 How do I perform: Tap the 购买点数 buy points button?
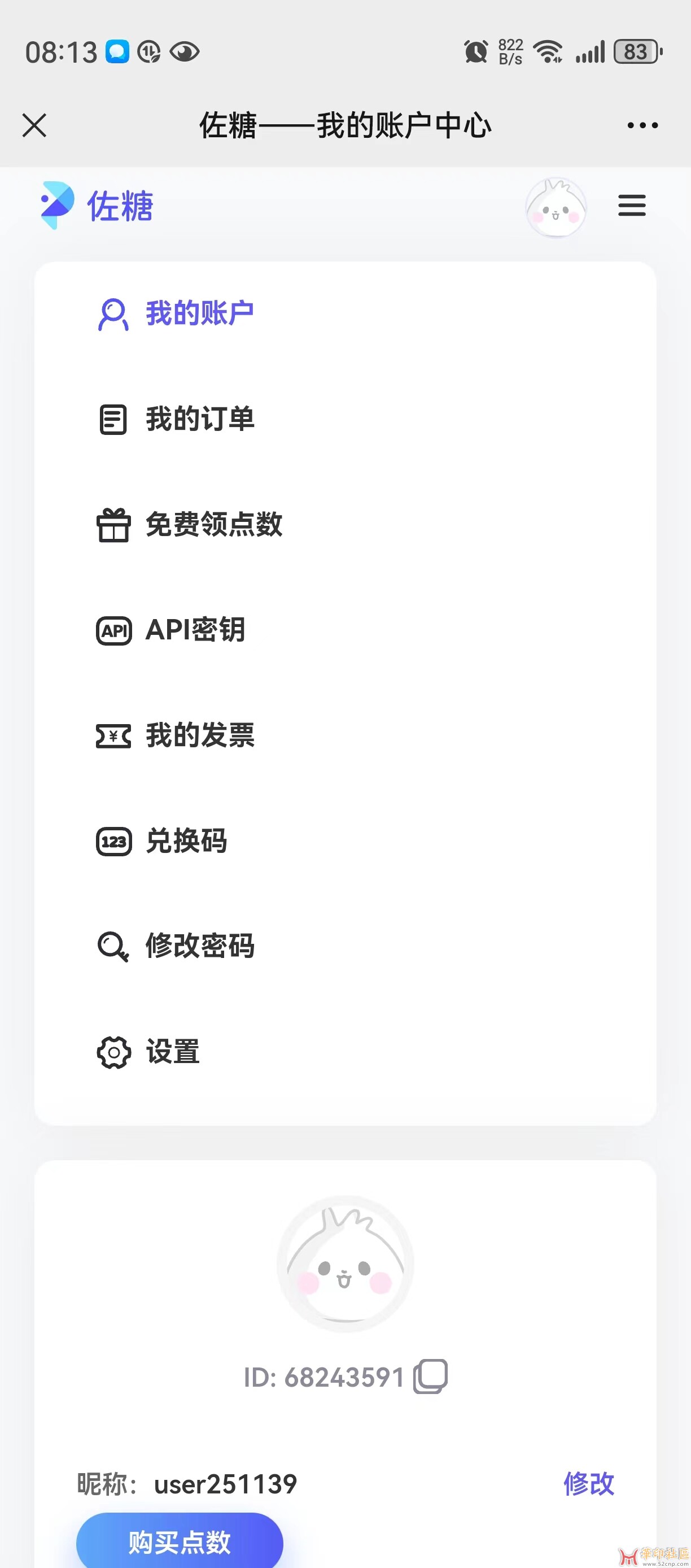180,1542
